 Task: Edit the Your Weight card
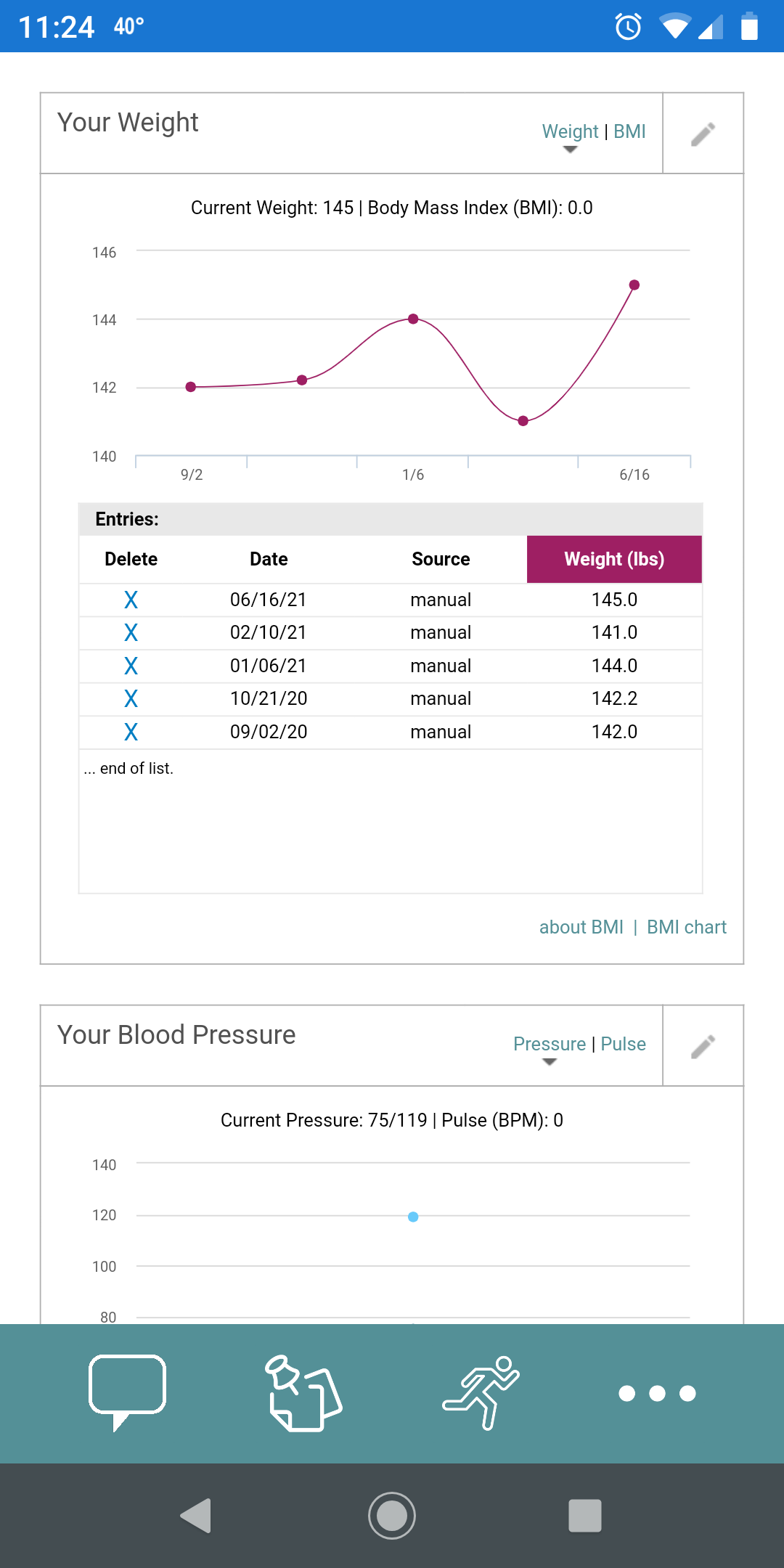click(x=703, y=134)
